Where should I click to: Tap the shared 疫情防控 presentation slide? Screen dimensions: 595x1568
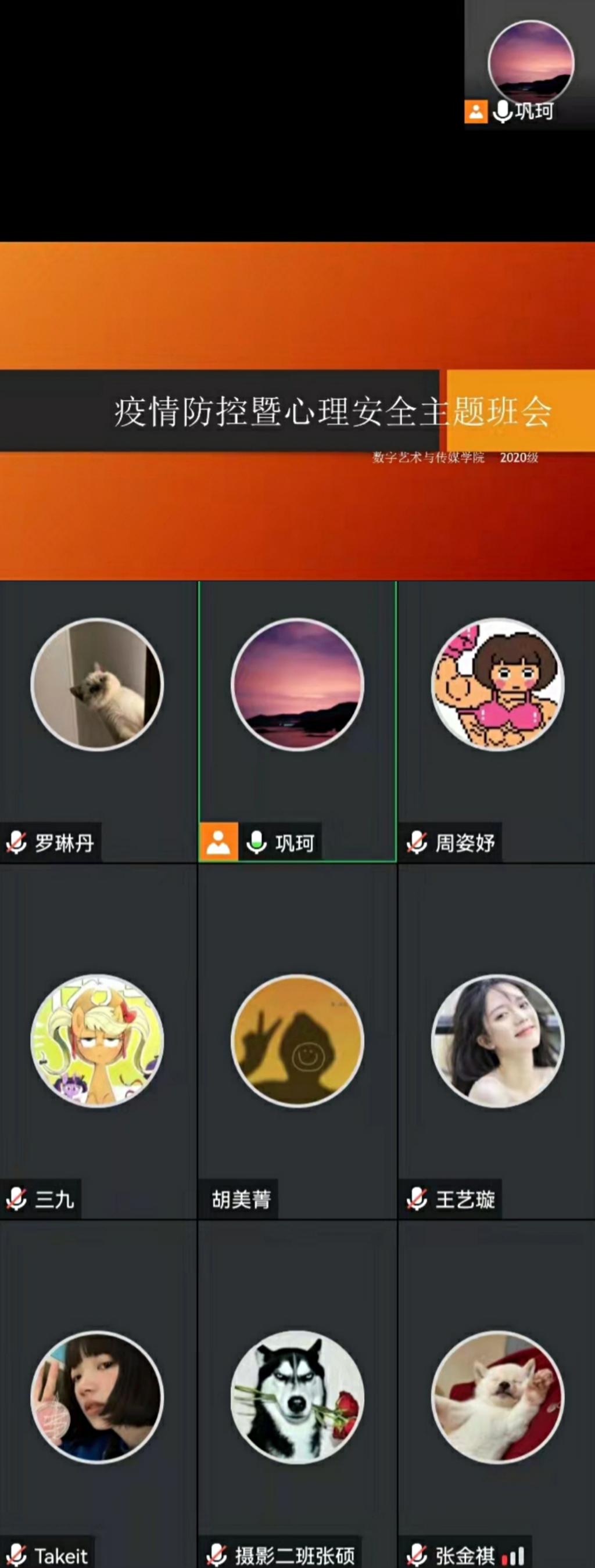point(297,411)
